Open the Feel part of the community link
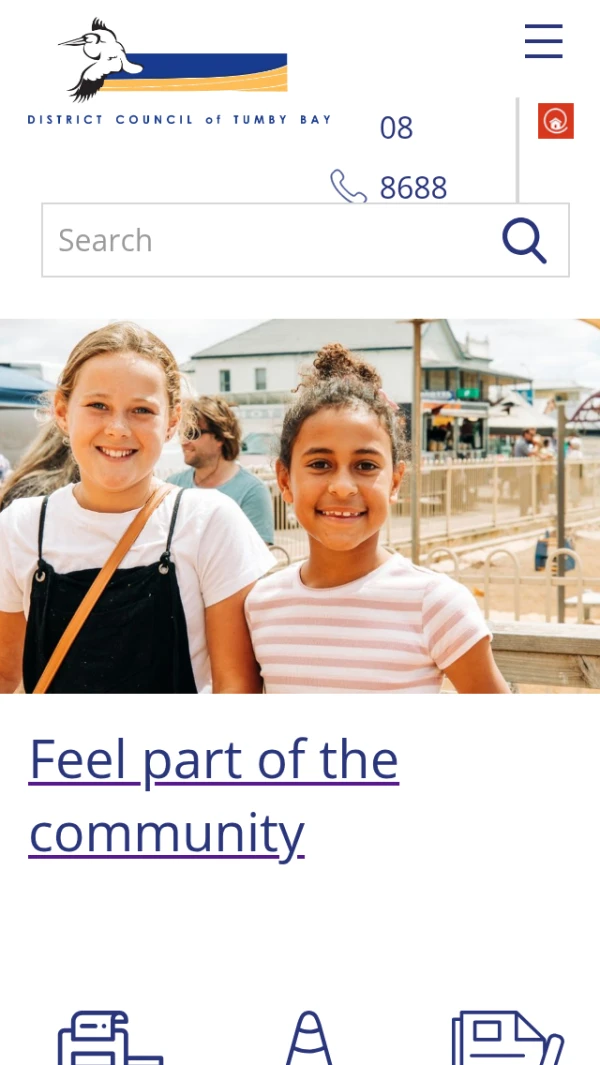 213,796
